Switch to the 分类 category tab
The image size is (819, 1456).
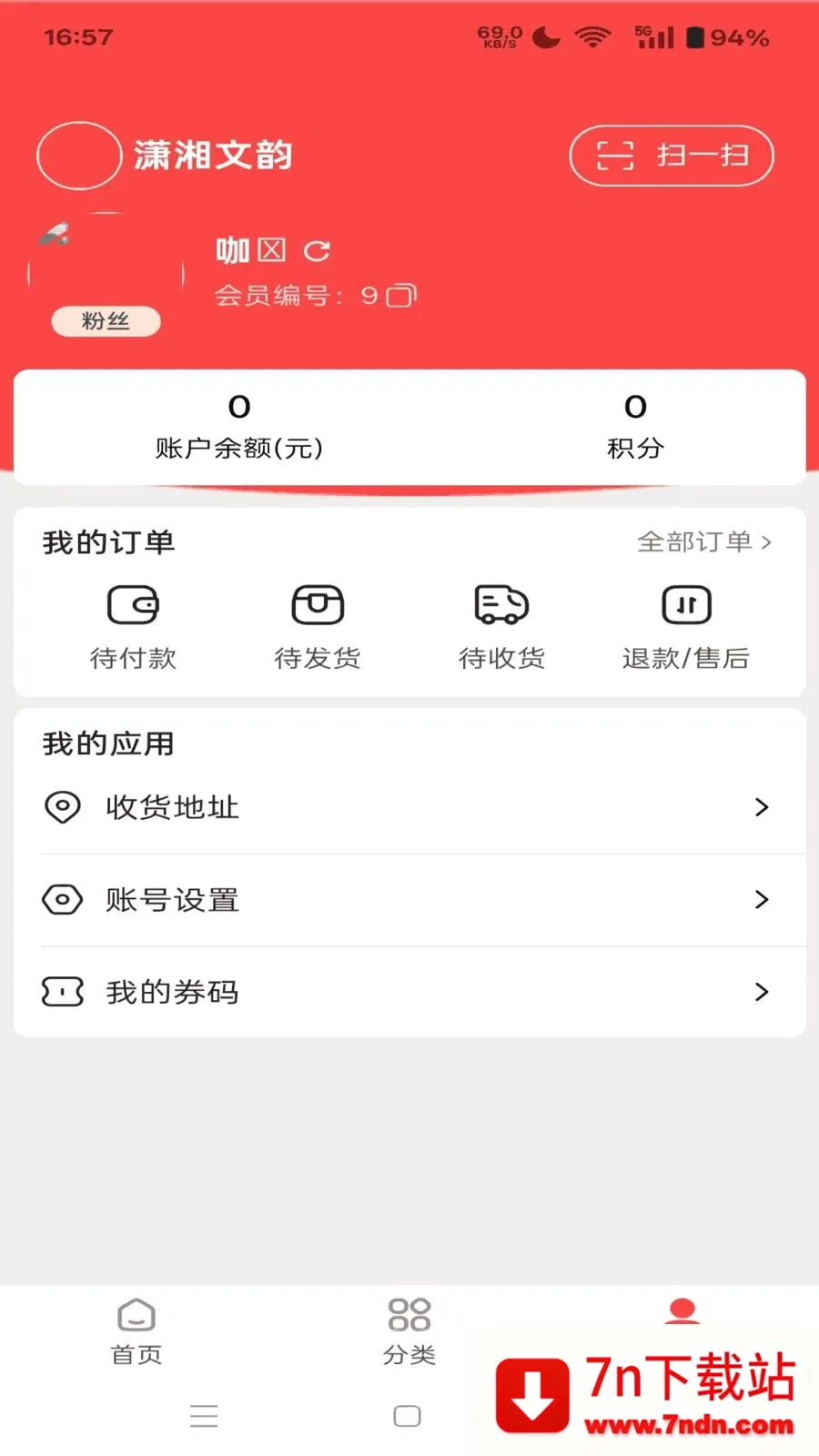[x=409, y=1330]
